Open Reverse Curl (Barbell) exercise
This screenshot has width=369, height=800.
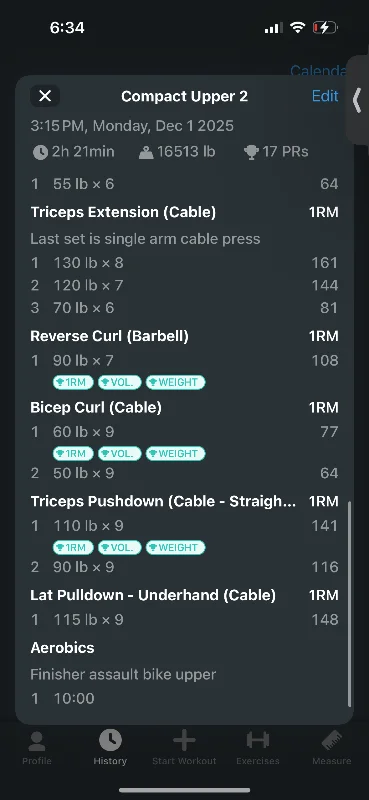[x=109, y=336]
